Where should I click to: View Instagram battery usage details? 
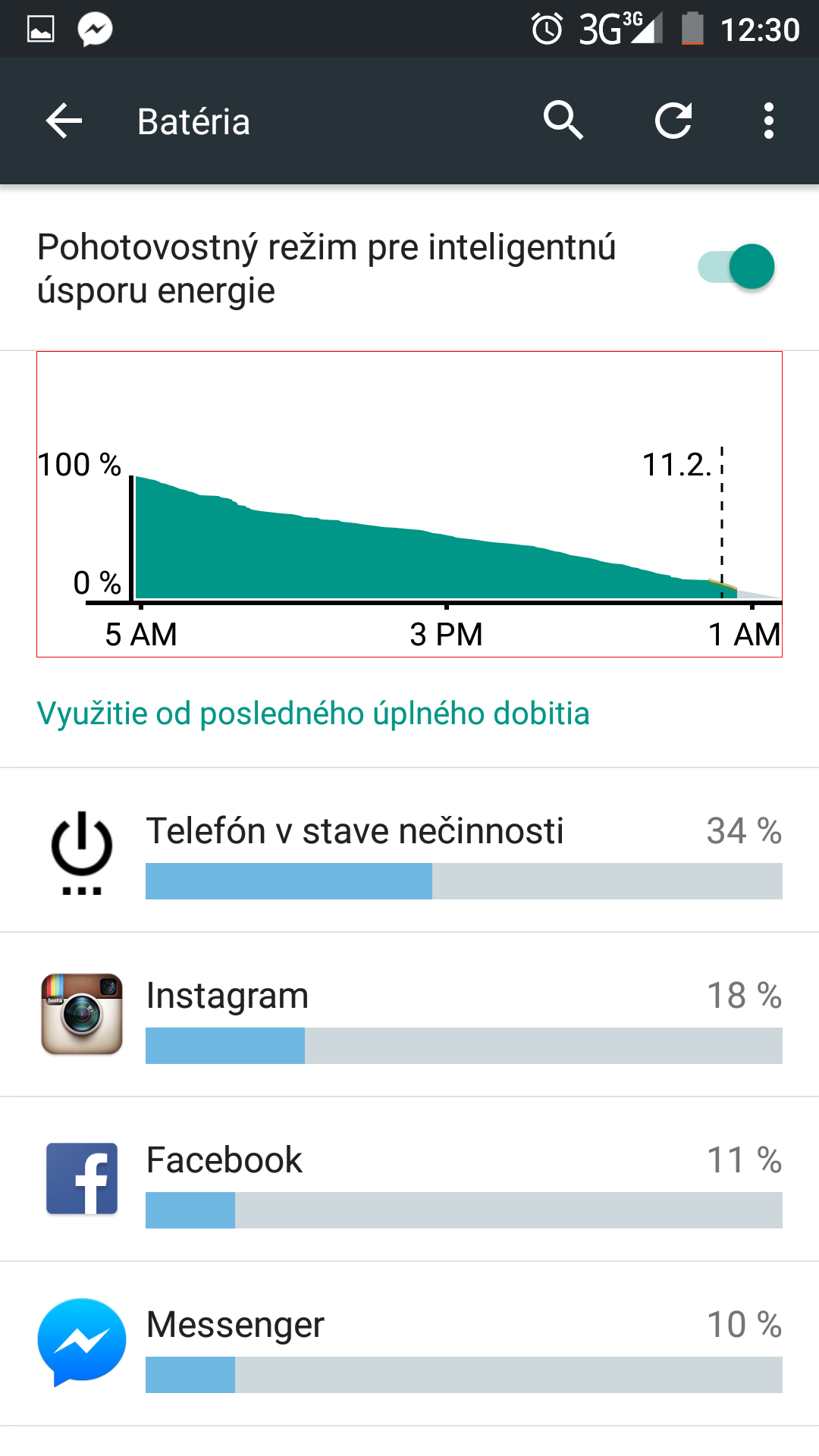point(409,1015)
